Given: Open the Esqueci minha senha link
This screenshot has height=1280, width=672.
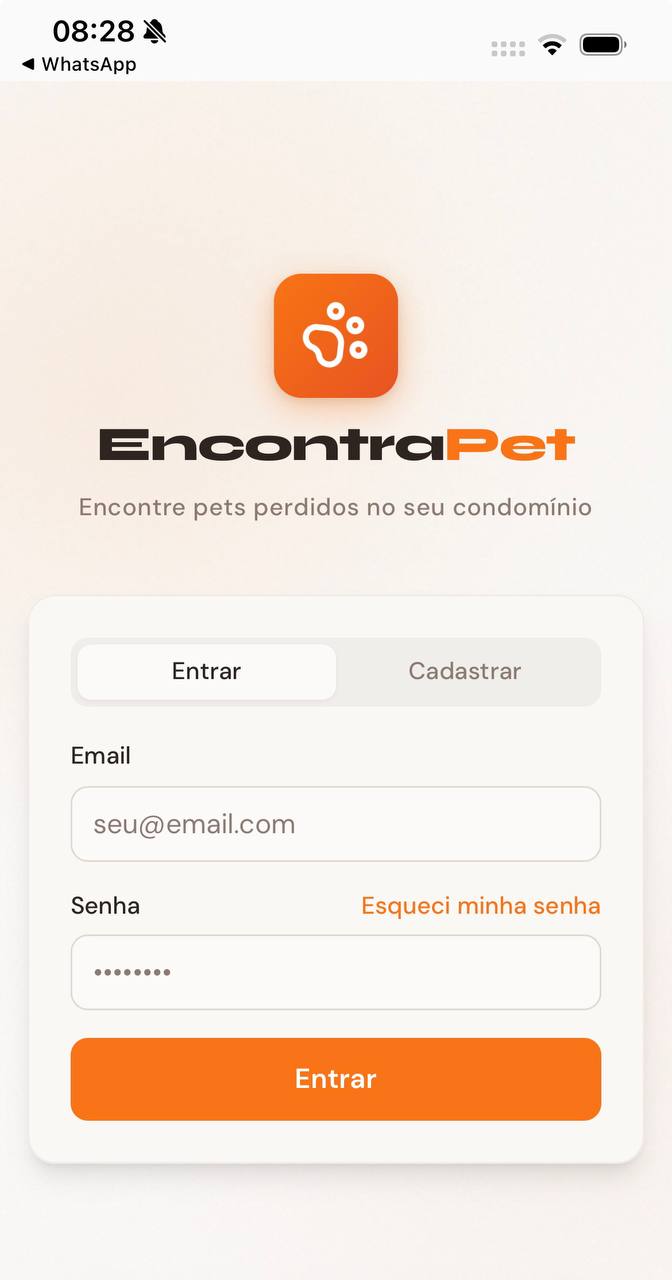Looking at the screenshot, I should [480, 906].
